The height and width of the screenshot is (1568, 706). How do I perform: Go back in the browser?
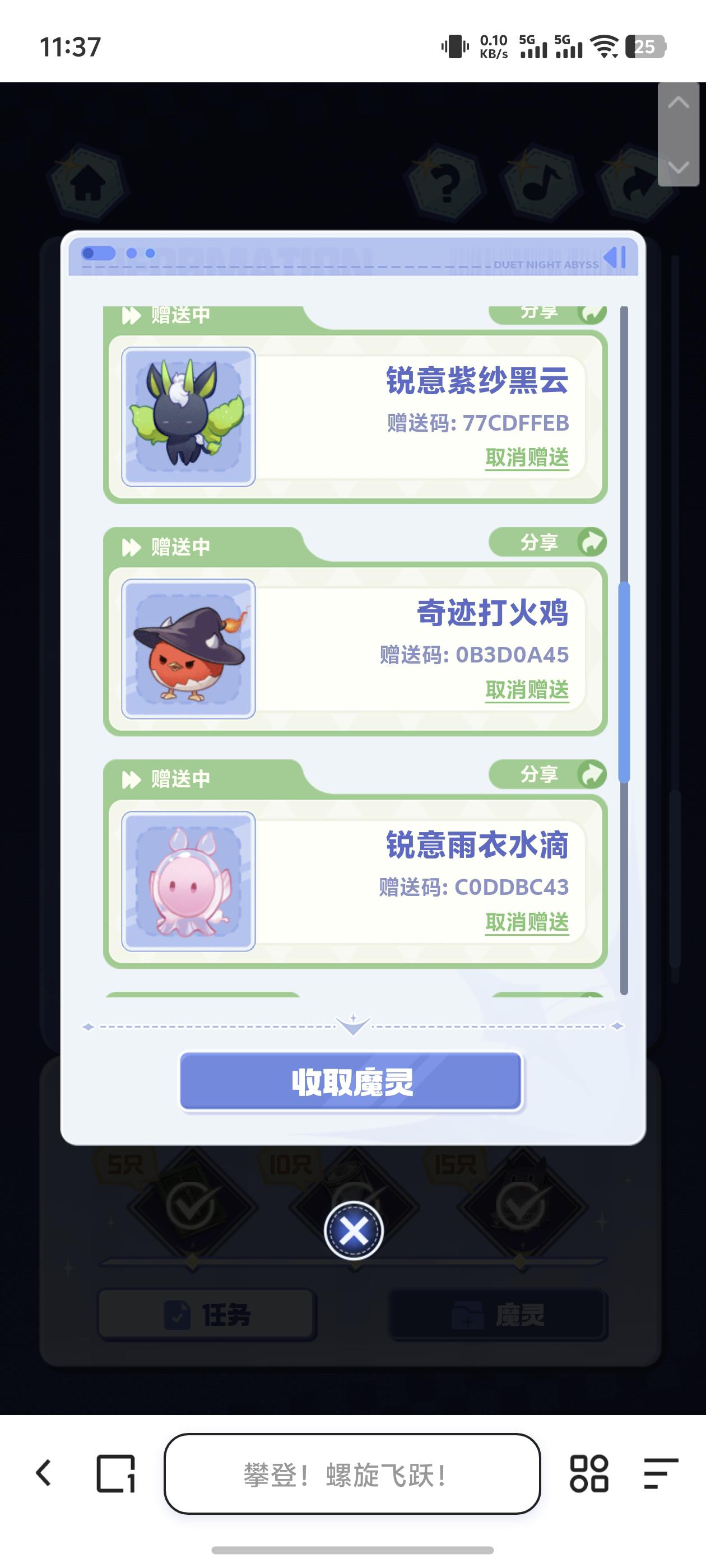(44, 1473)
